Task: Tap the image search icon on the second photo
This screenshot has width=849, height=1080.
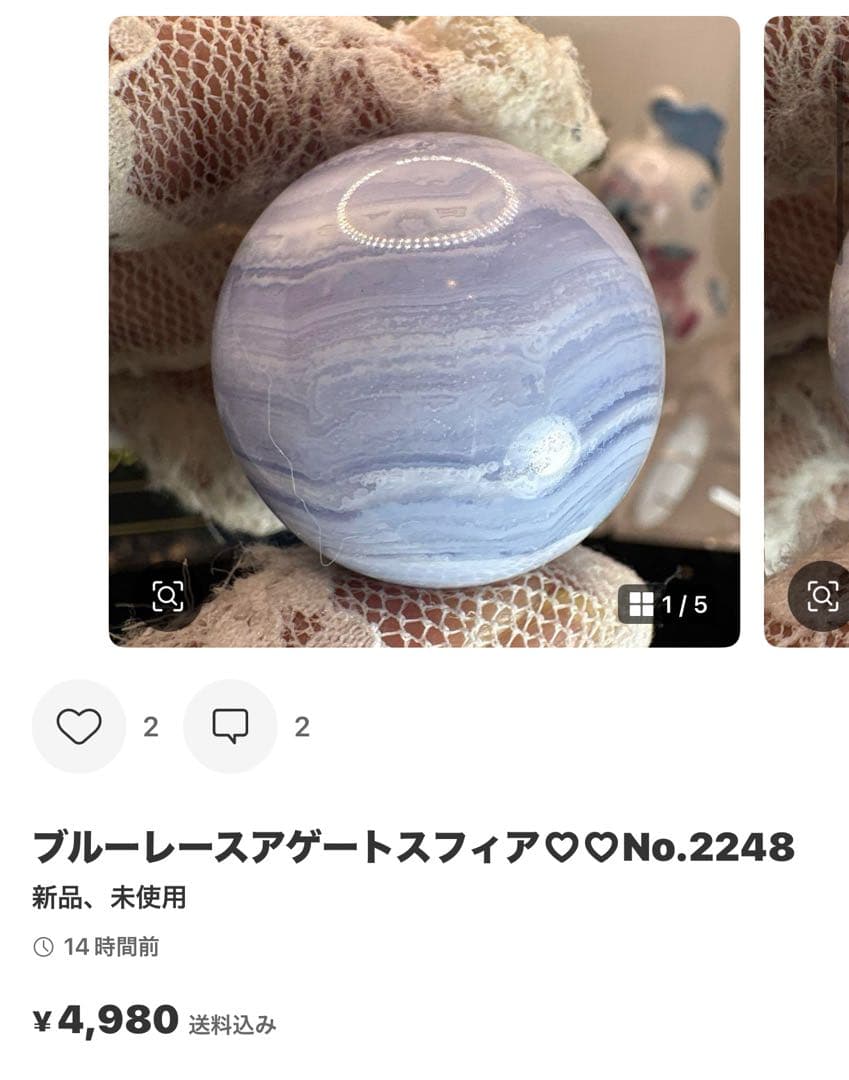Action: coord(822,597)
